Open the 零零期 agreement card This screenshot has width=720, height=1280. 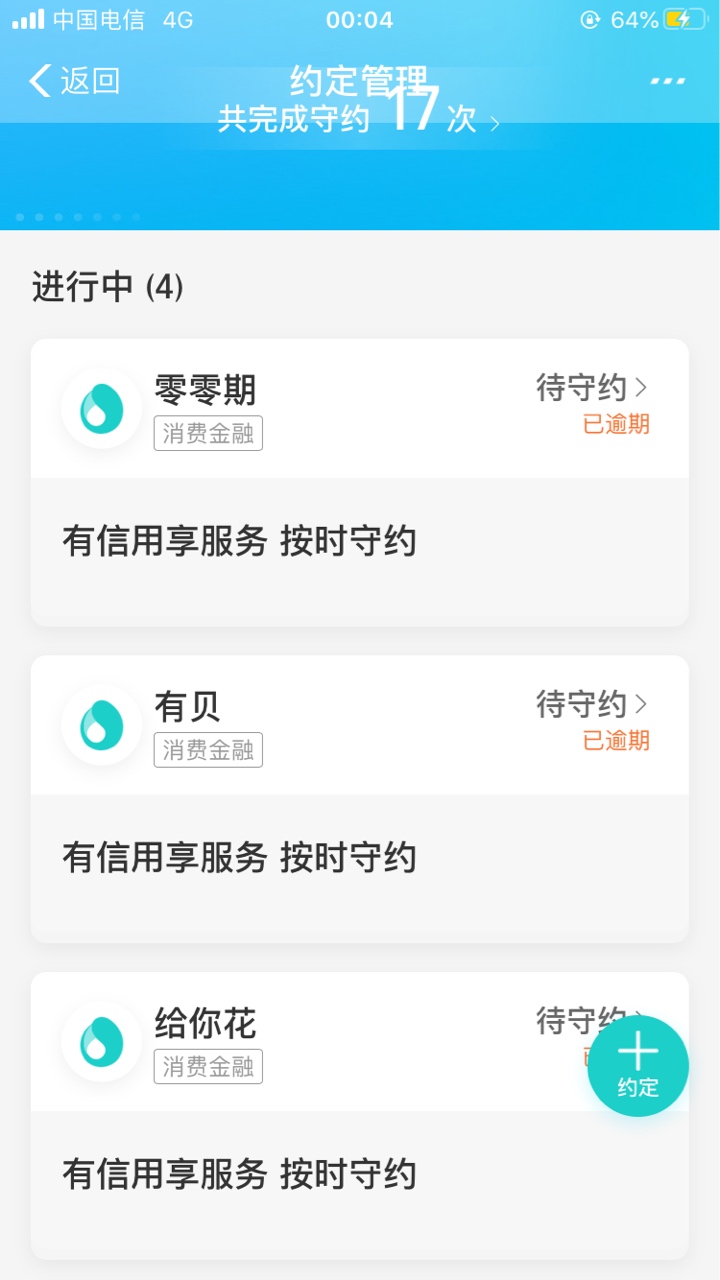[360, 483]
